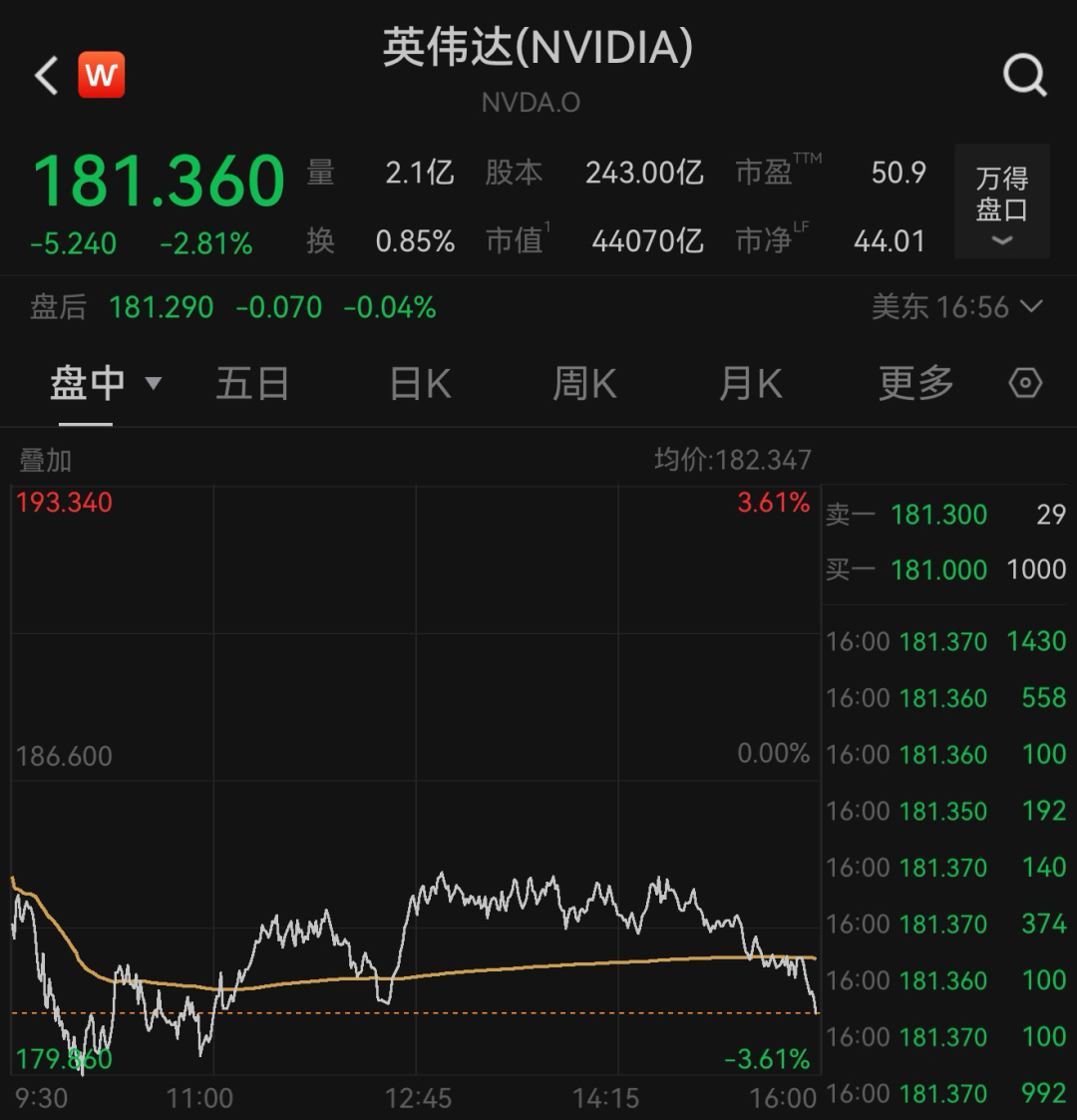
Task: Tap the Wind app logo icon
Action: coord(101,74)
